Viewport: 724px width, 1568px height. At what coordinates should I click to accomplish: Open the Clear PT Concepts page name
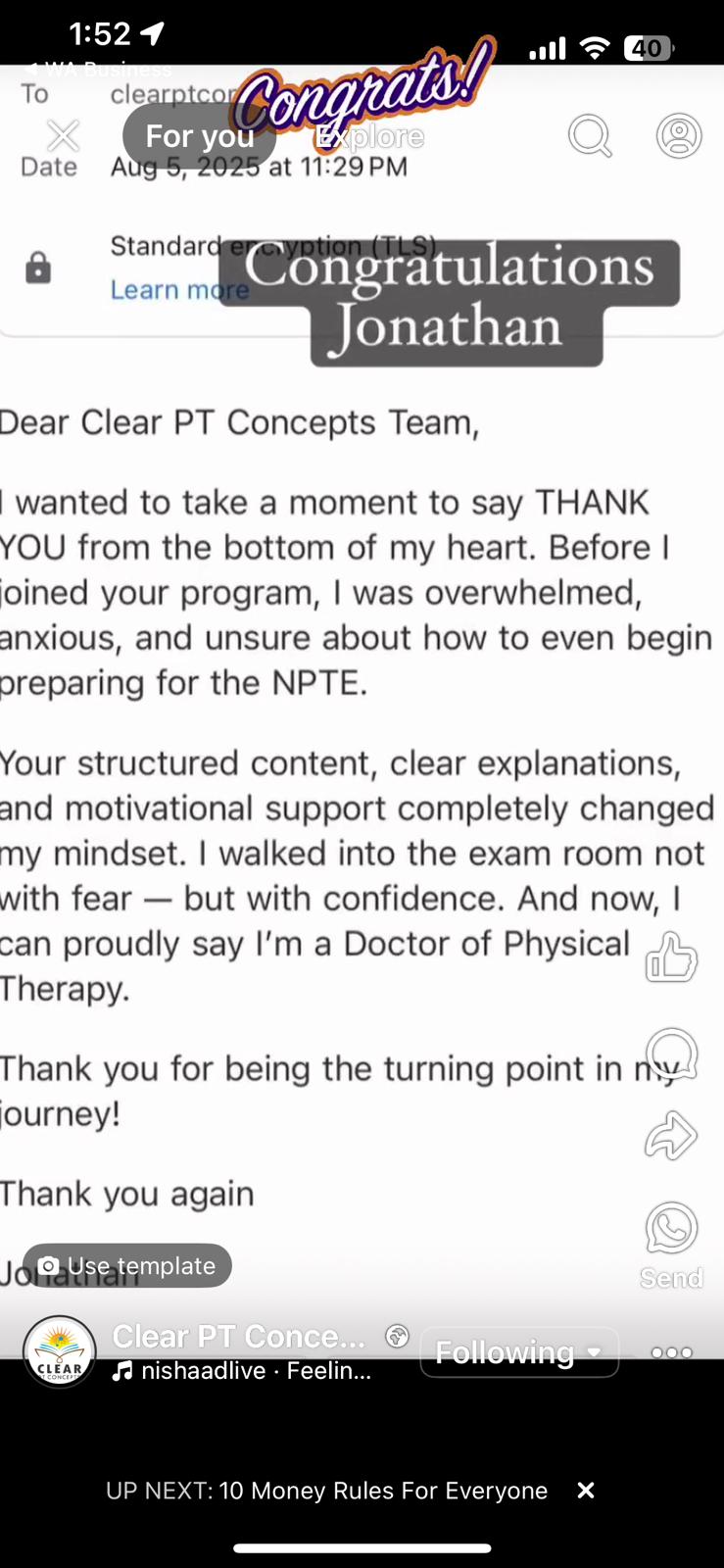238,1336
